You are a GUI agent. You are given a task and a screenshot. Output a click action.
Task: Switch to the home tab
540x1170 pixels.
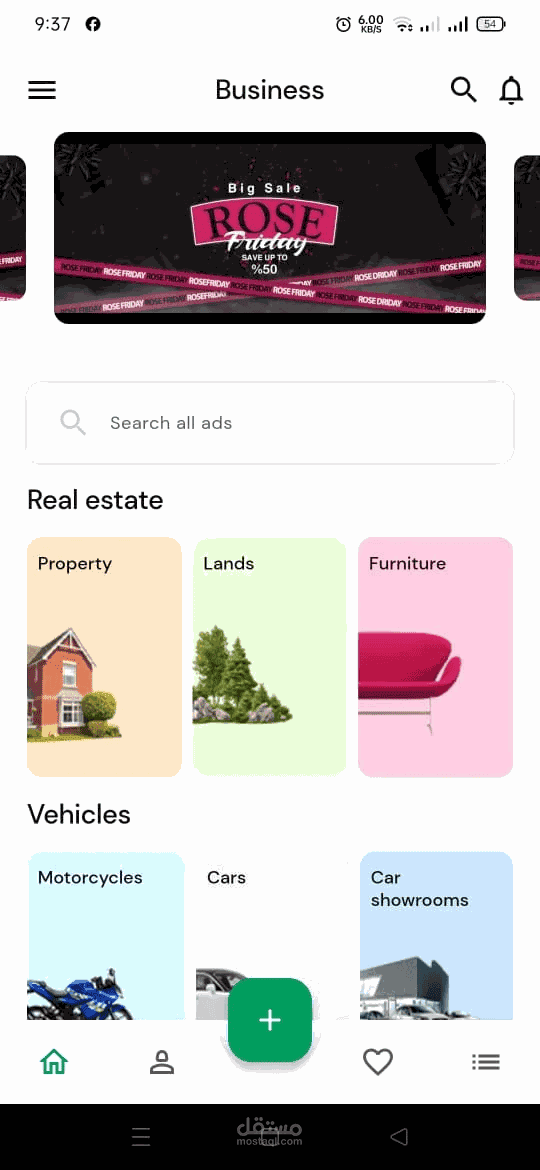click(x=54, y=1061)
